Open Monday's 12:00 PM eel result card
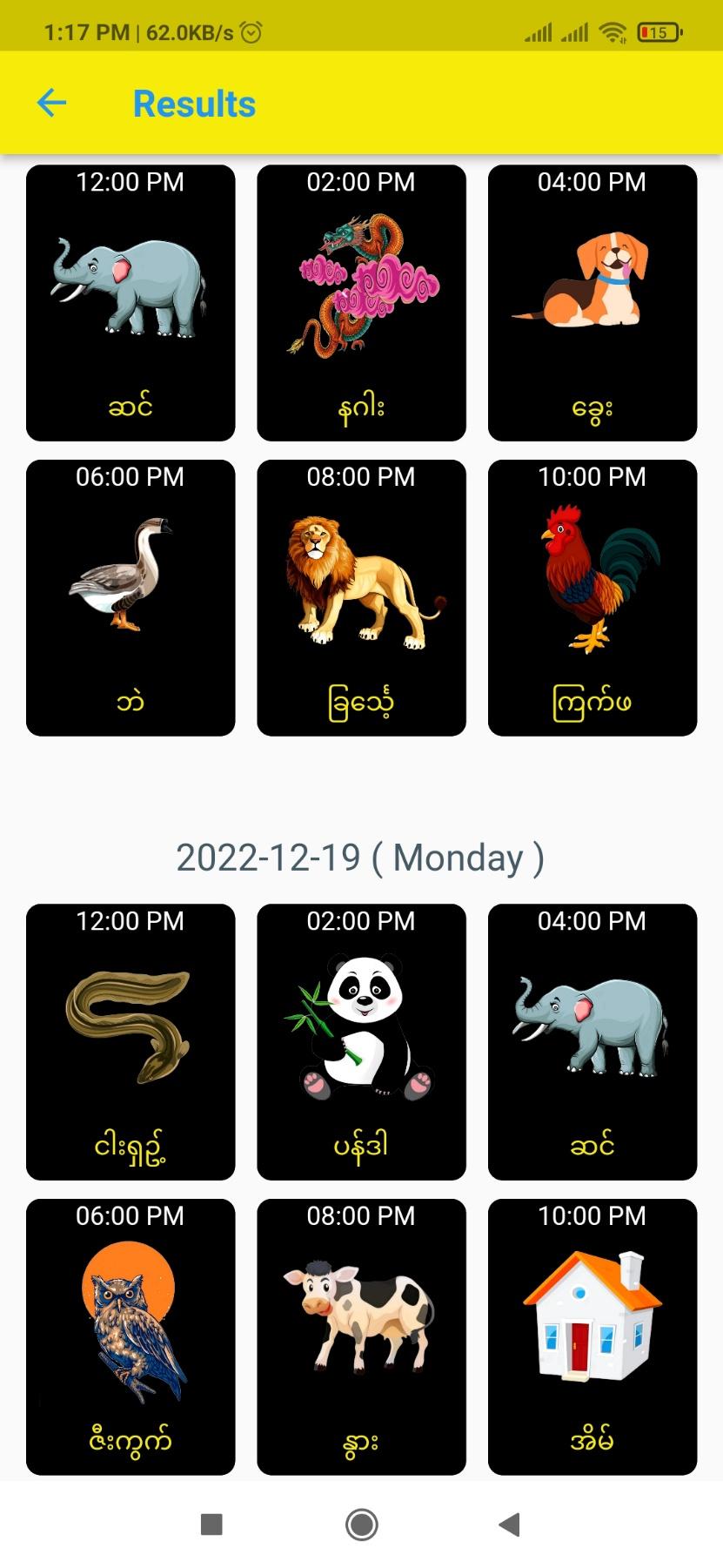The image size is (723, 1568). 131,1042
